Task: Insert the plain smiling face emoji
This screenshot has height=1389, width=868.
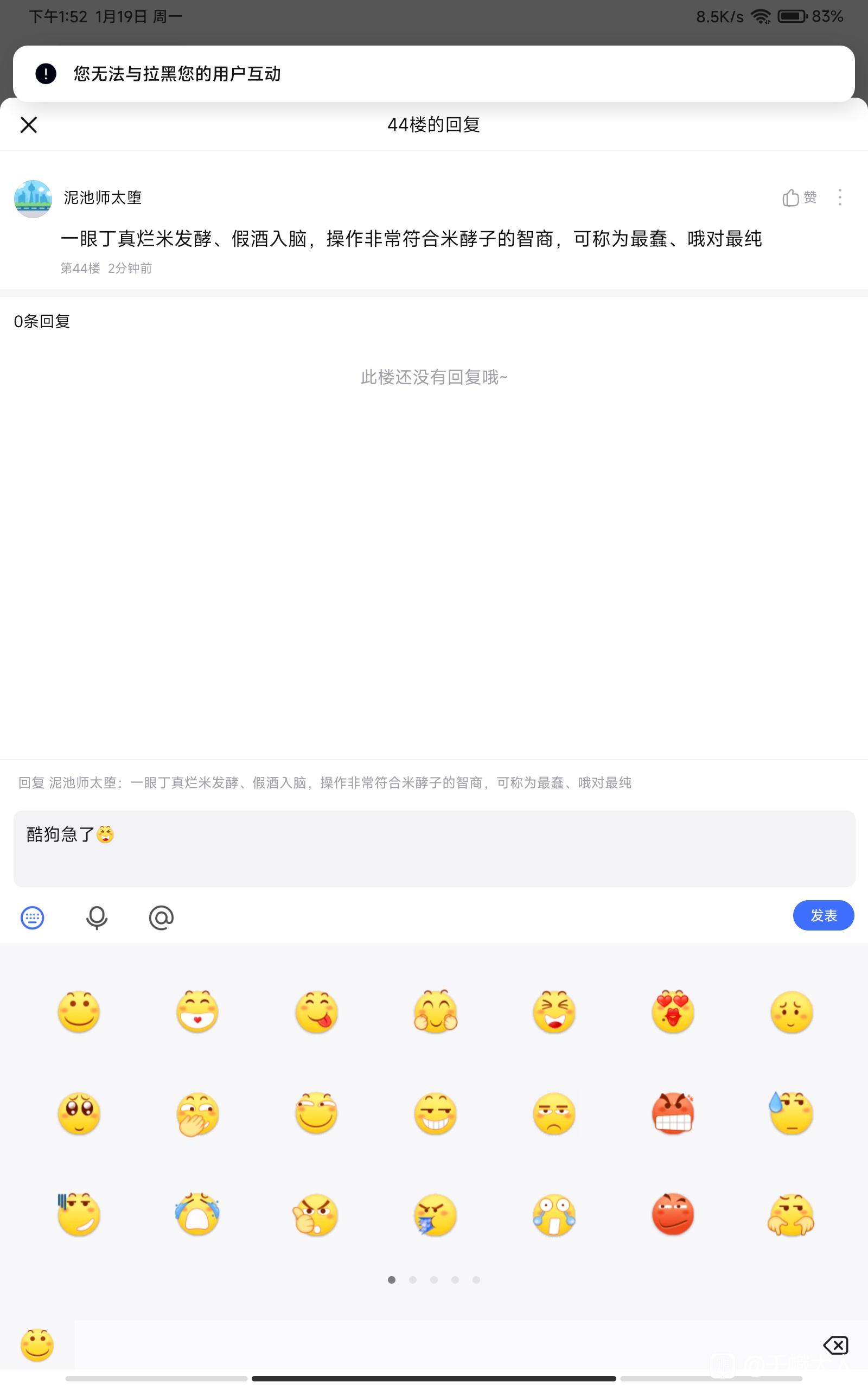Action: (x=79, y=1012)
